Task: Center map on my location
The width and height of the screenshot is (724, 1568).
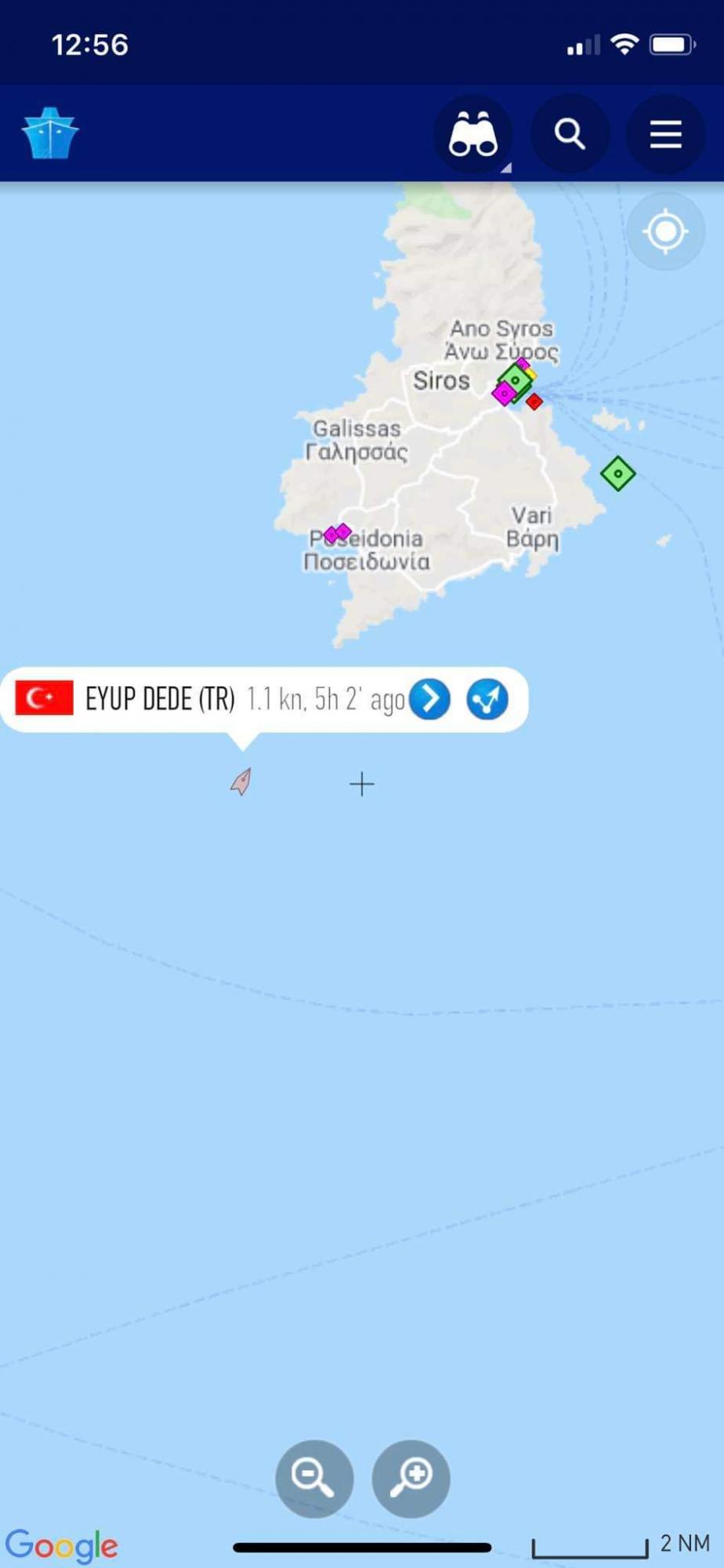Action: (x=665, y=231)
